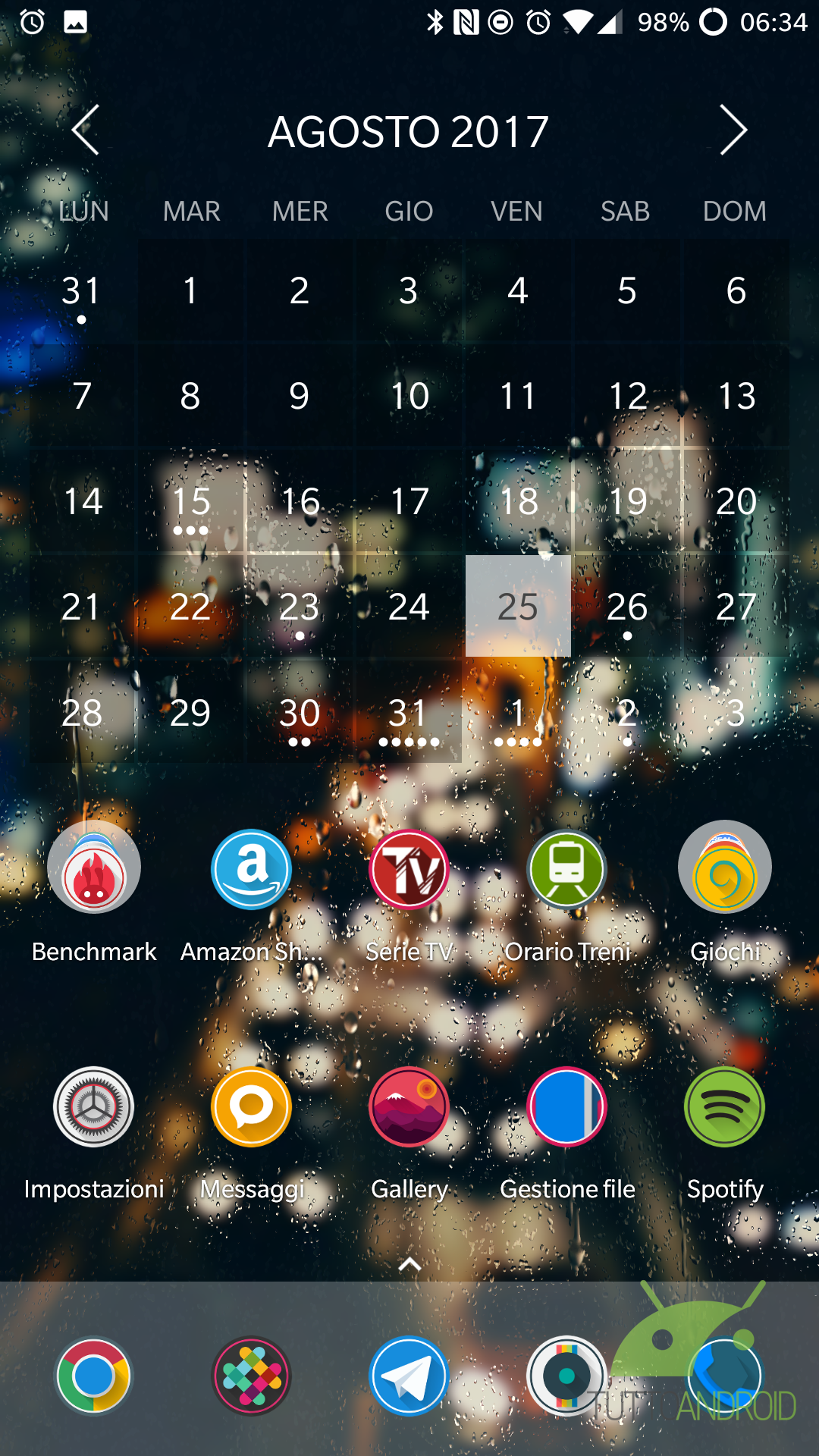819x1456 pixels.
Task: Open Gestione file manager
Action: point(566,1107)
